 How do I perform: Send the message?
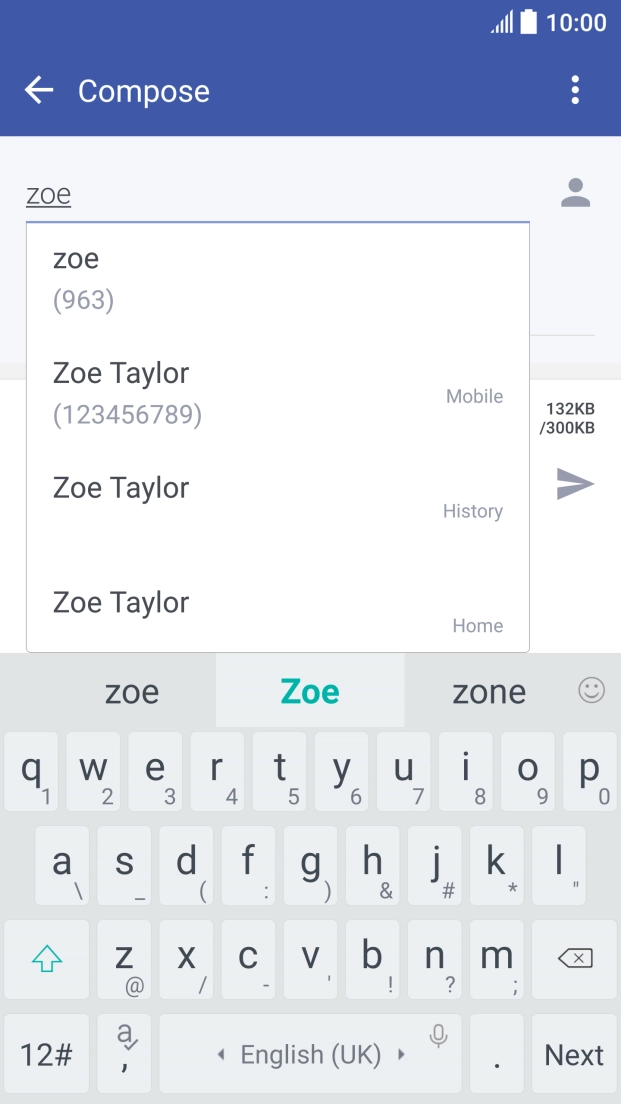click(575, 484)
